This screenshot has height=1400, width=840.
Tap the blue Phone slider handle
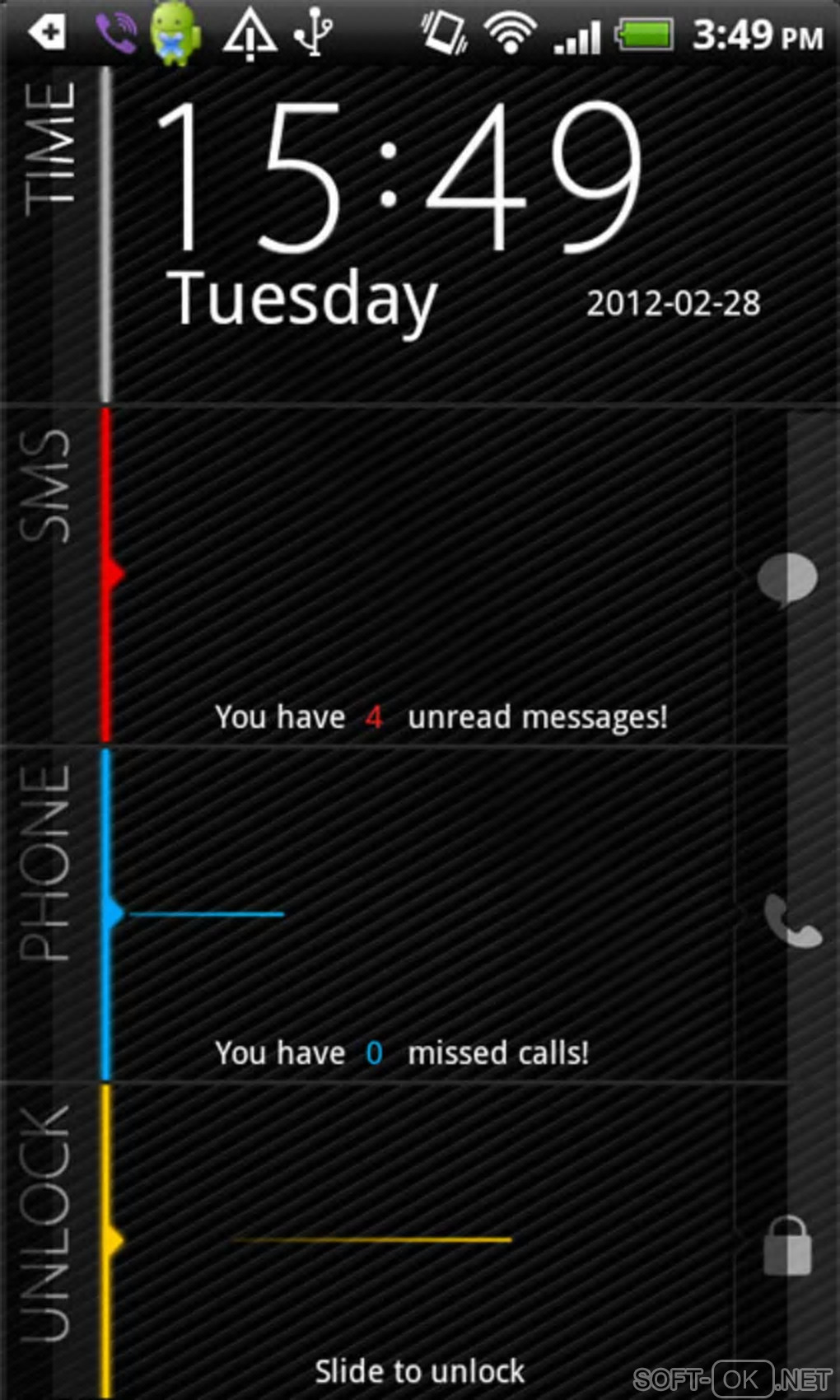pos(112,912)
